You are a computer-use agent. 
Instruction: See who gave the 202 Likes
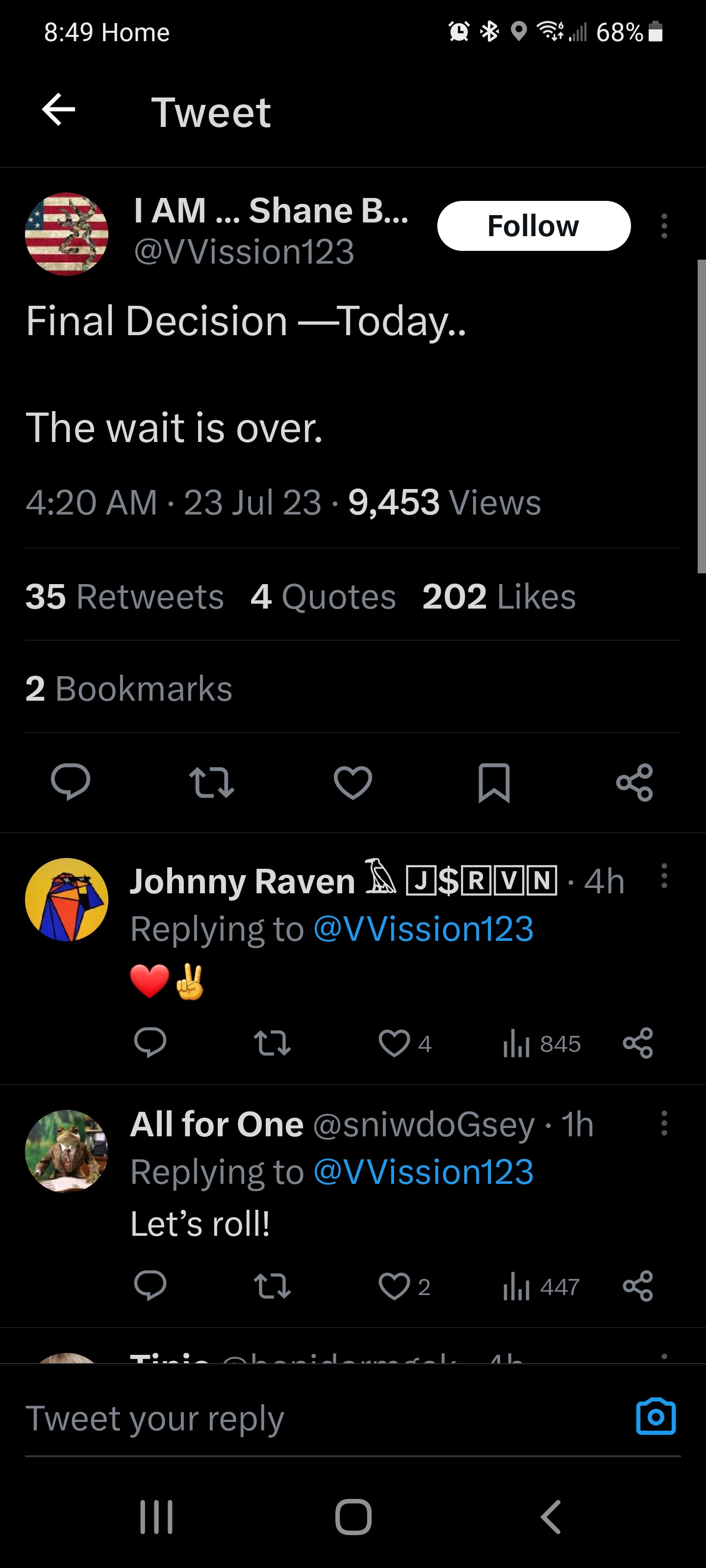[498, 596]
